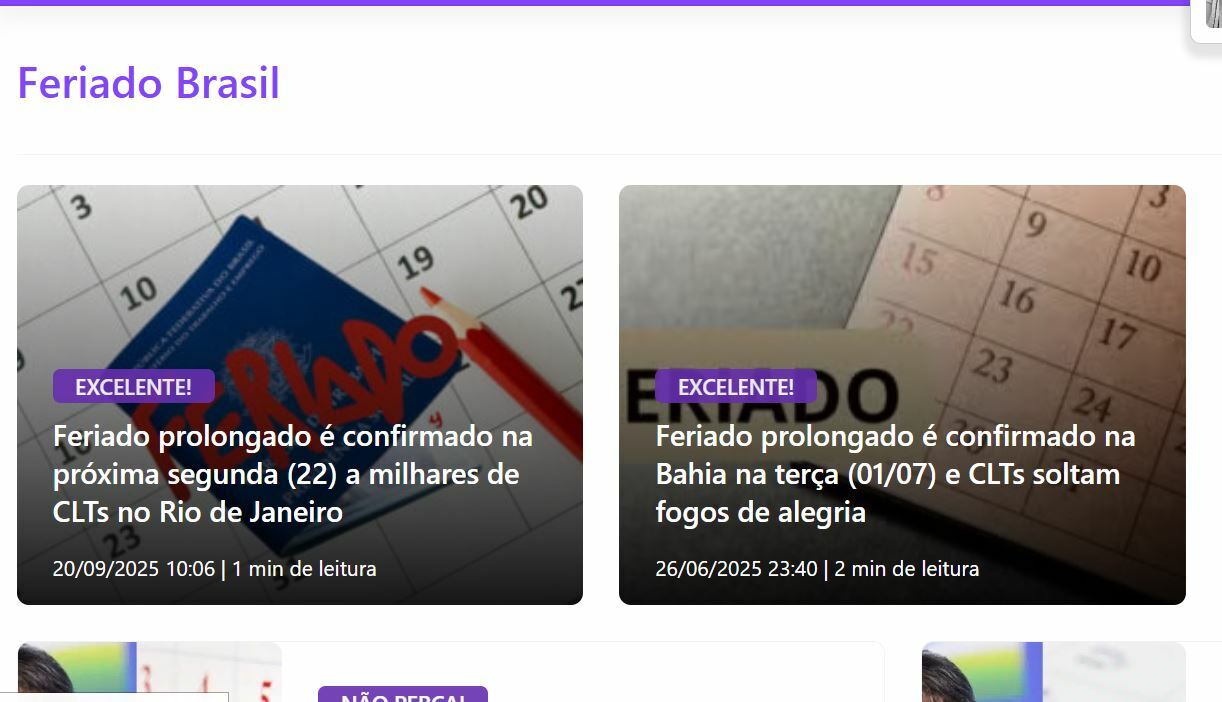This screenshot has height=702, width=1222.
Task: Open the Bahia feriado prolongado article
Action: 895,474
